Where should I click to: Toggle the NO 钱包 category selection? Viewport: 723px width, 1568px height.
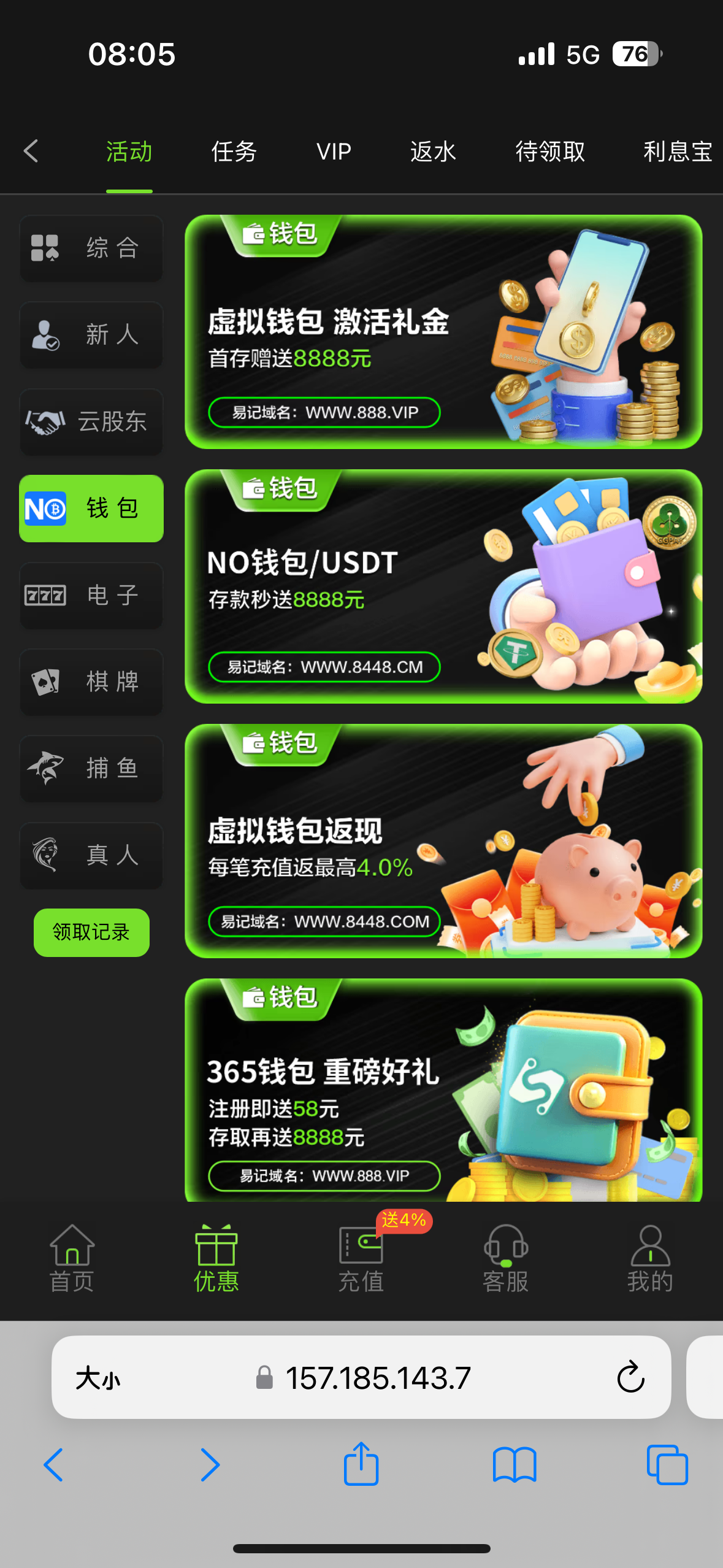tap(91, 508)
